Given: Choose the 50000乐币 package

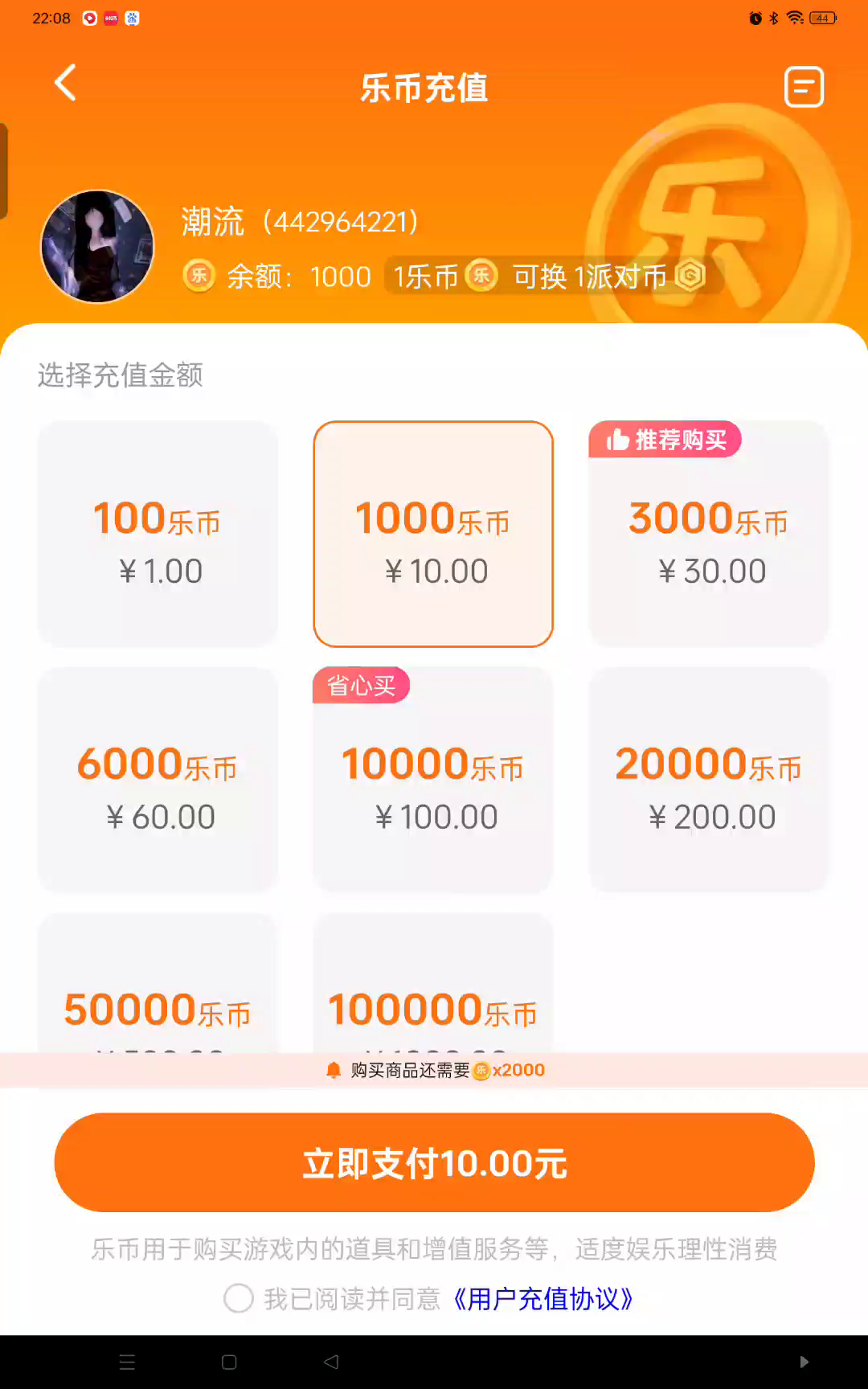Looking at the screenshot, I should point(158,997).
